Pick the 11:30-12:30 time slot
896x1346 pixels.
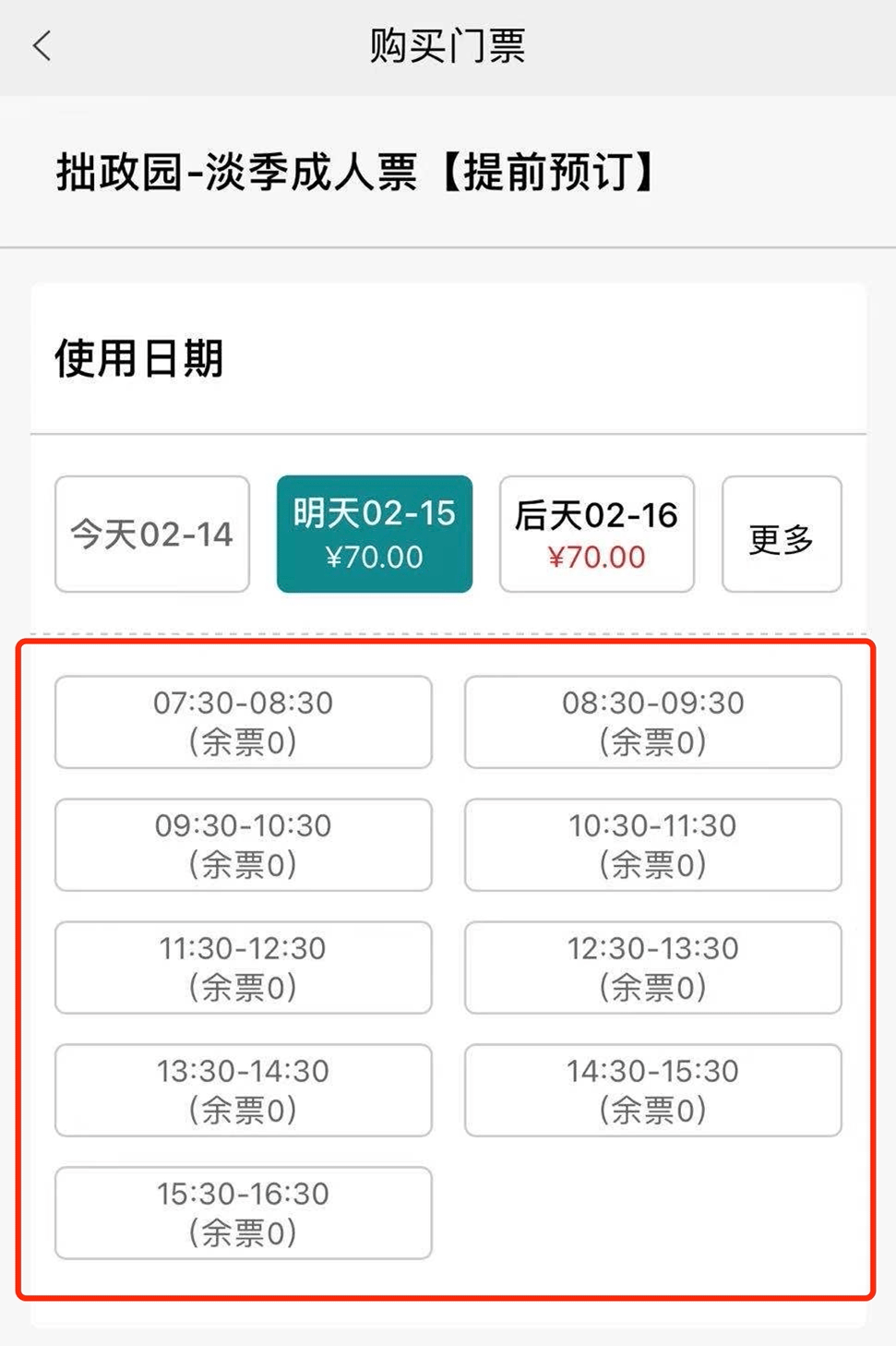[243, 967]
